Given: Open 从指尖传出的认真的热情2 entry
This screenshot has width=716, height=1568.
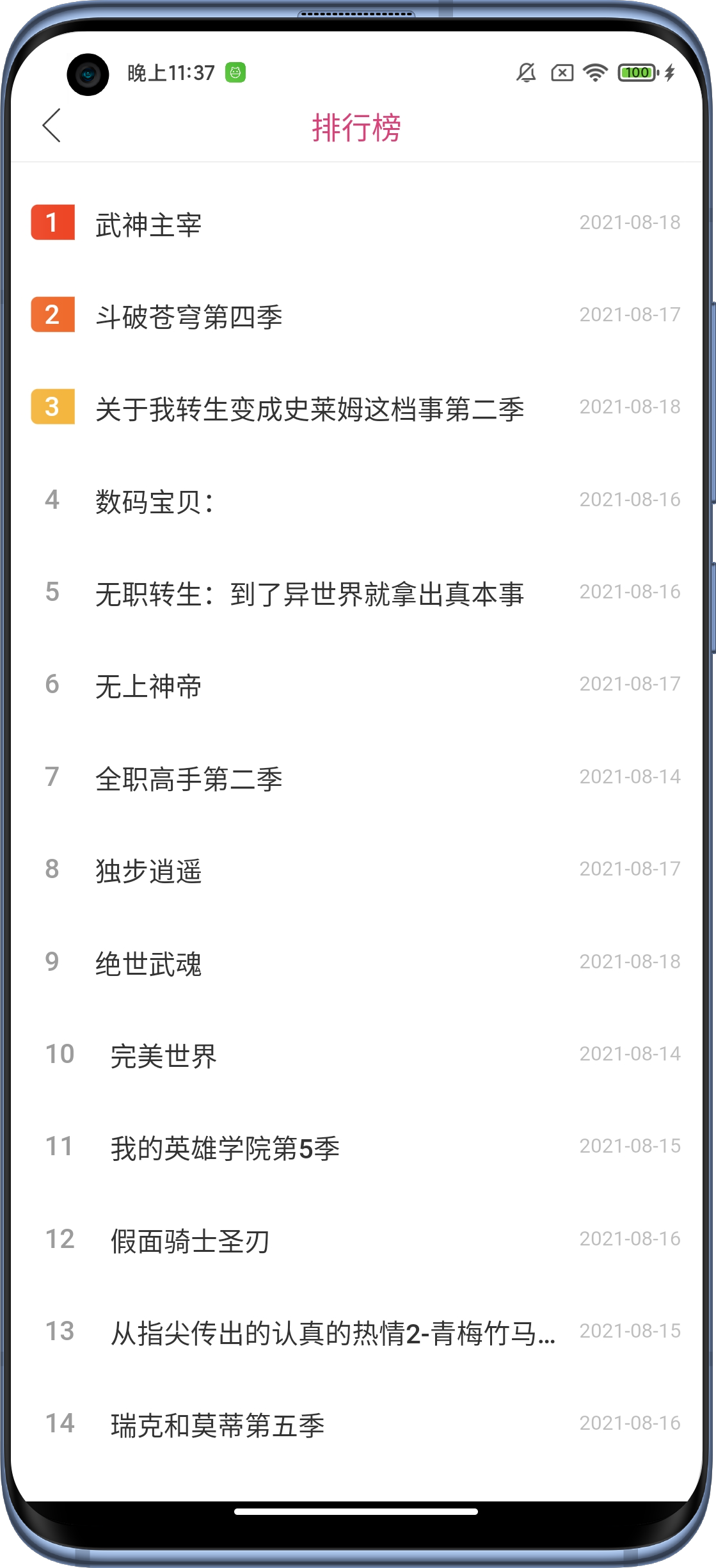Looking at the screenshot, I should tap(333, 1332).
